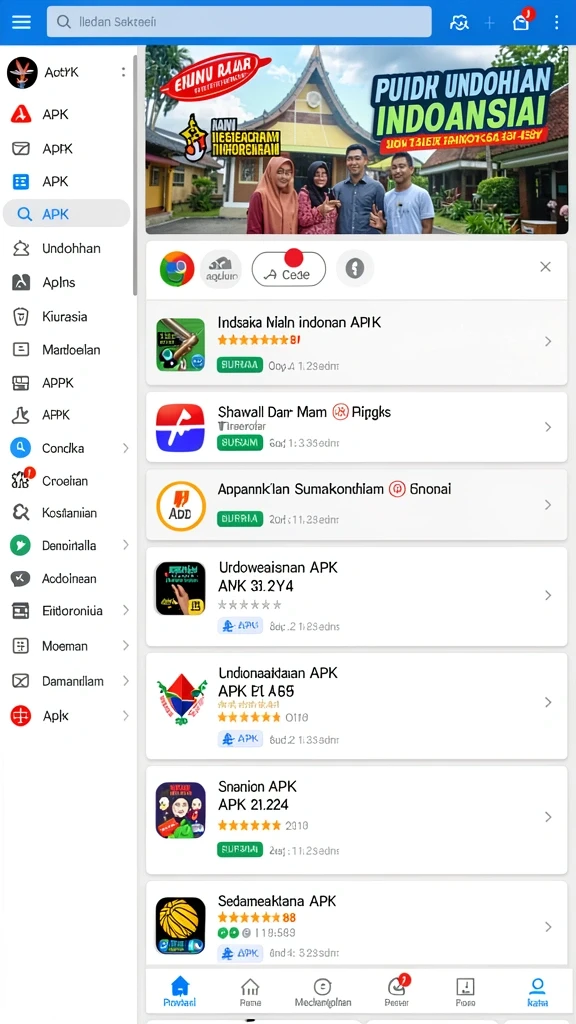Select the A Cede chip
Screen dimensions: 576x1024
pos(289,268)
